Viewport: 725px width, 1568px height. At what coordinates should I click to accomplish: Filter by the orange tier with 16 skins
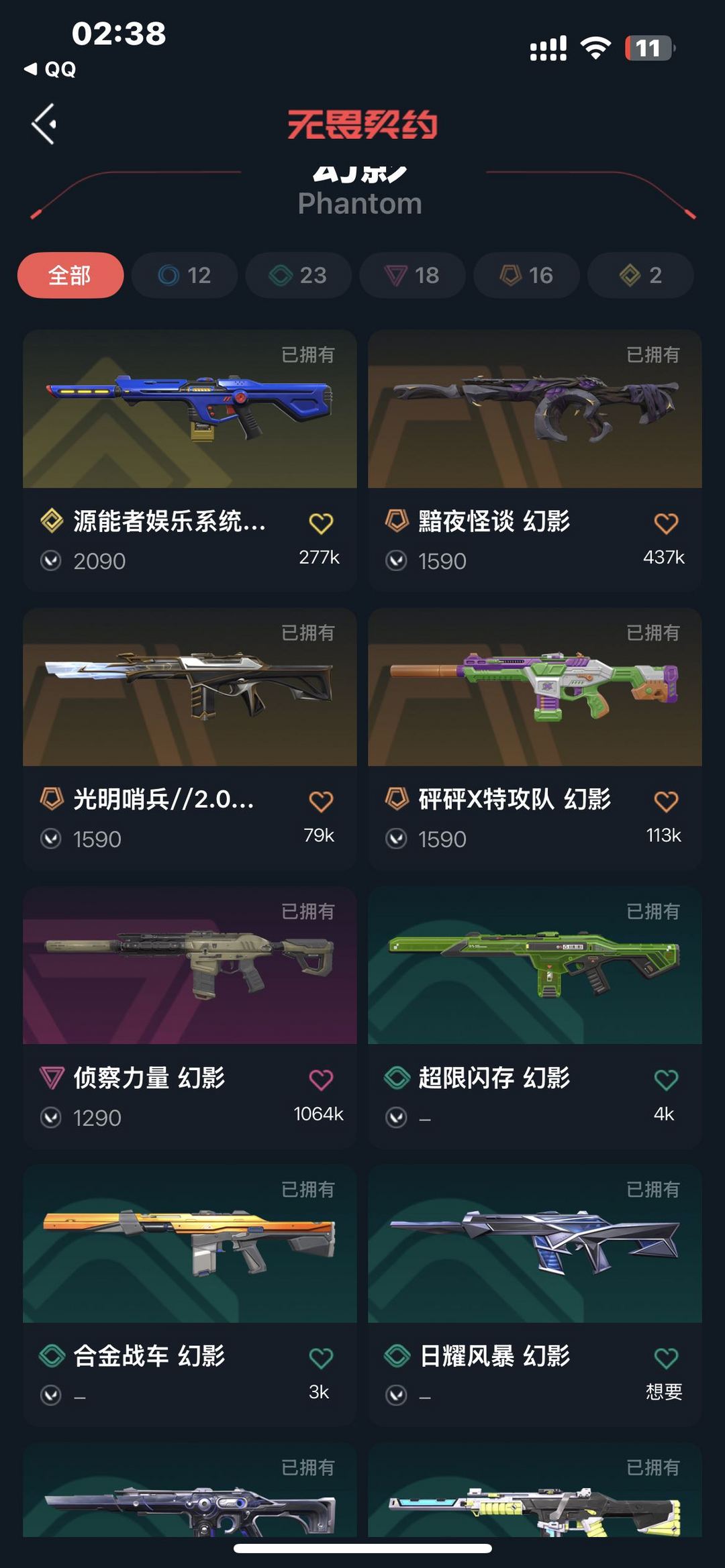click(x=526, y=275)
